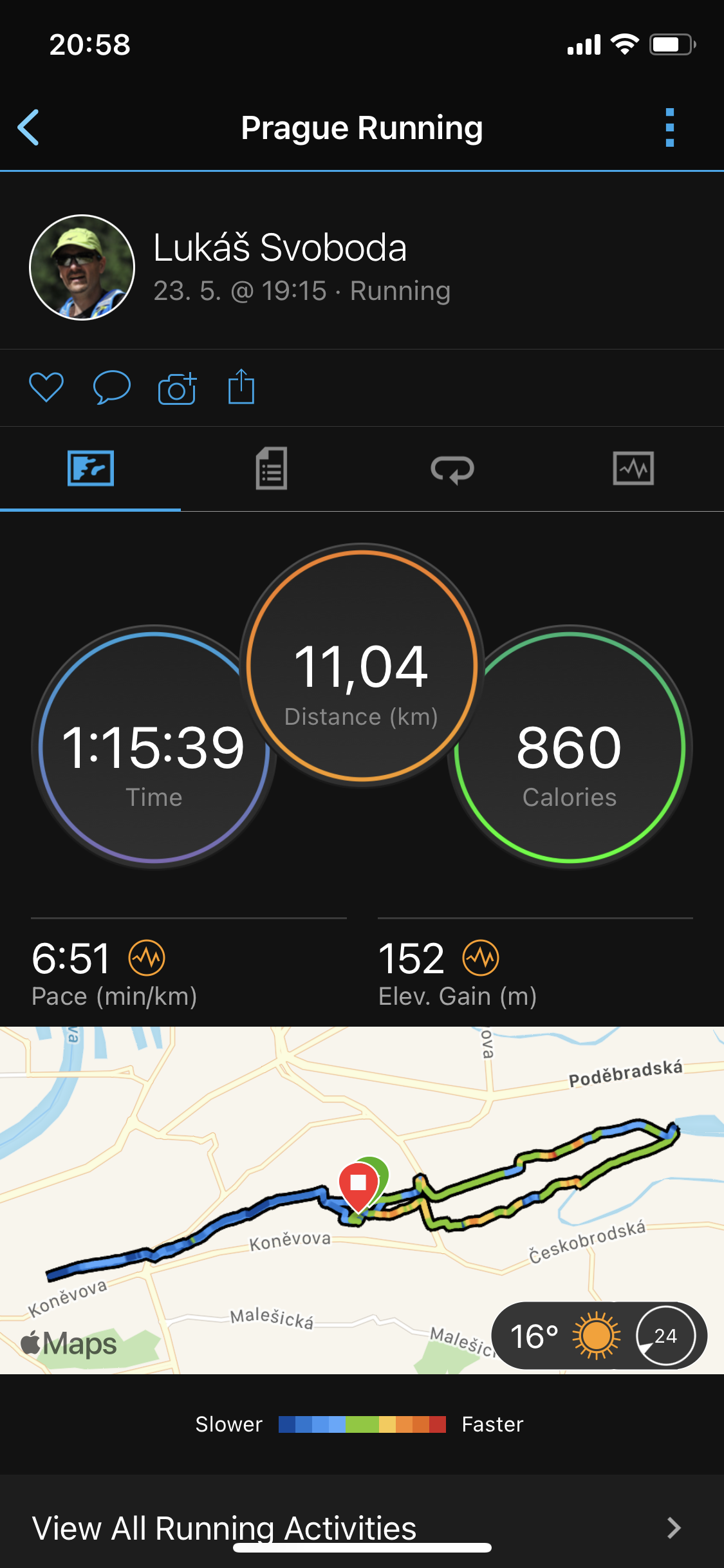Switch to the stats details tab
Image resolution: width=724 pixels, height=1568 pixels.
pyautogui.click(x=272, y=469)
